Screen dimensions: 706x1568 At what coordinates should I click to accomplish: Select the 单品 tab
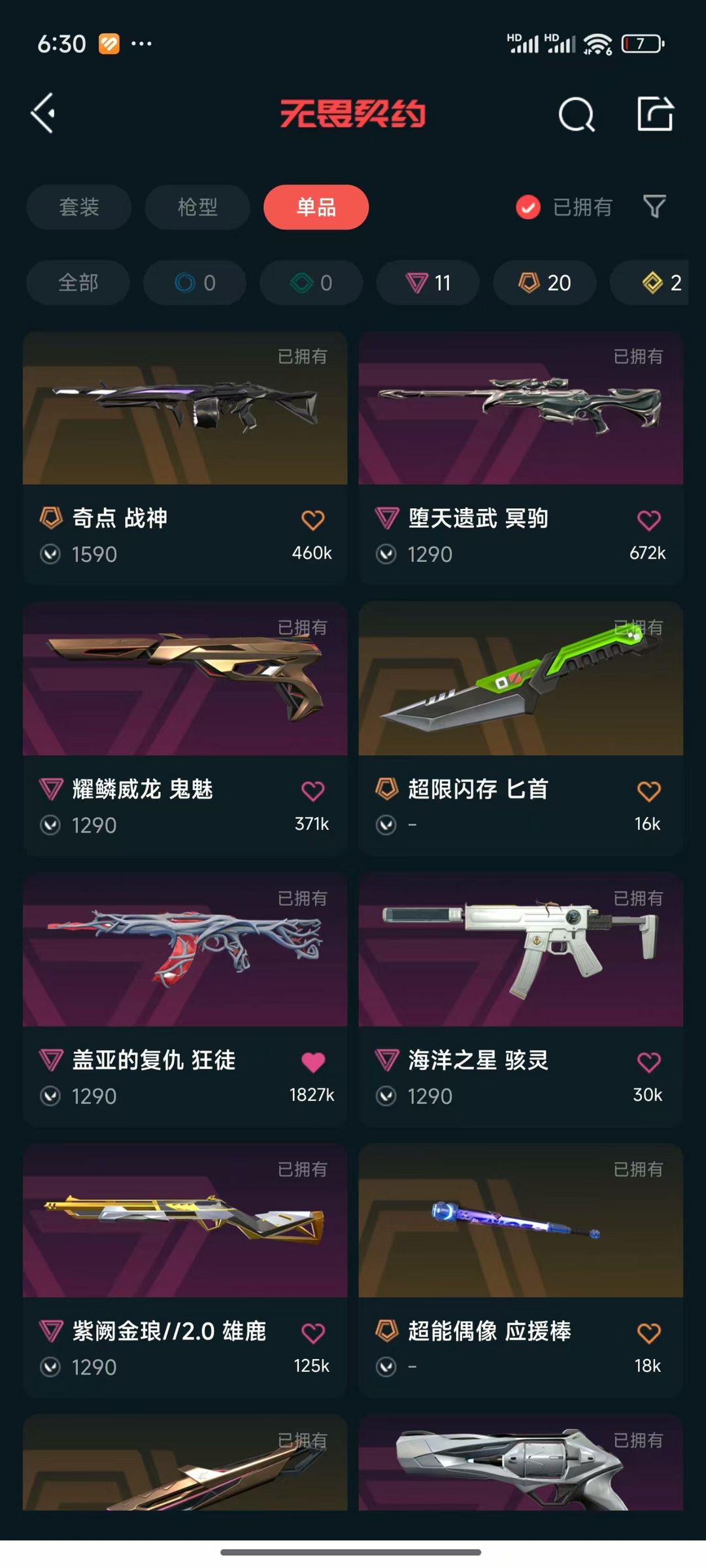pyautogui.click(x=316, y=207)
